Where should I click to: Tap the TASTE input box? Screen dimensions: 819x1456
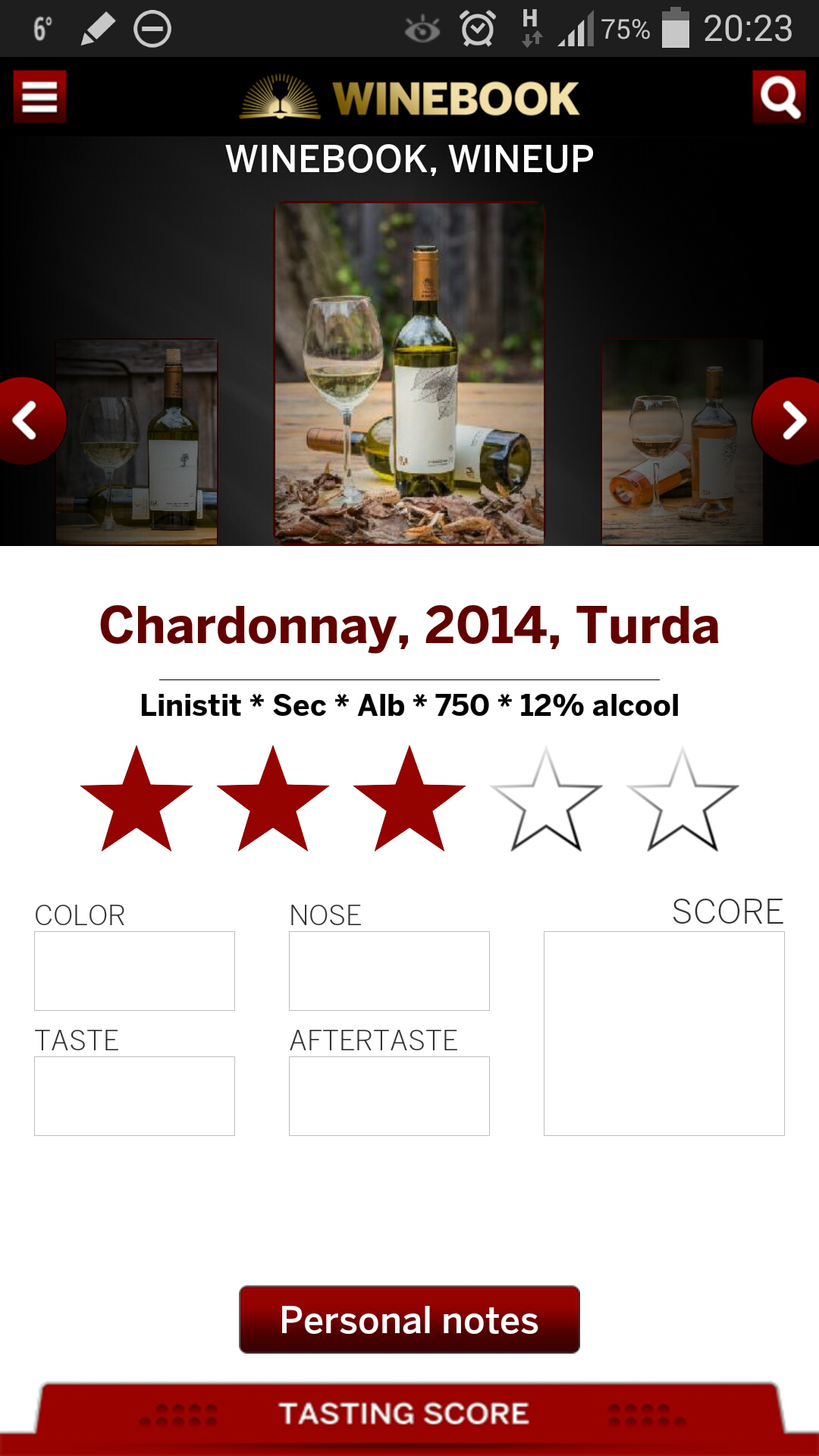(134, 1096)
